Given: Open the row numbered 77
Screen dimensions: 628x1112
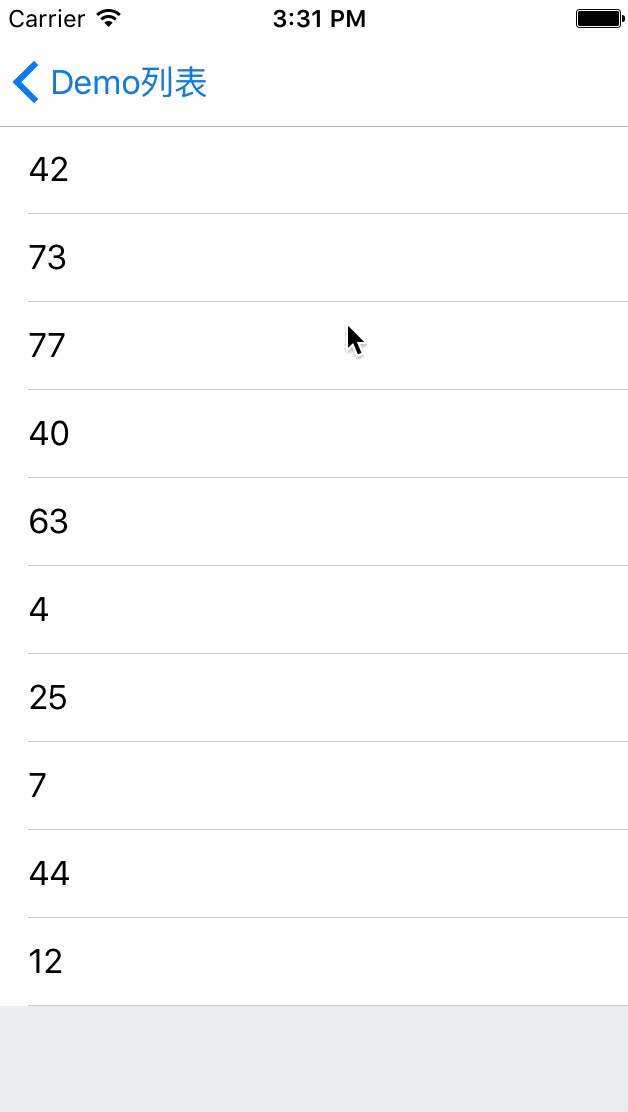Looking at the screenshot, I should [x=314, y=346].
